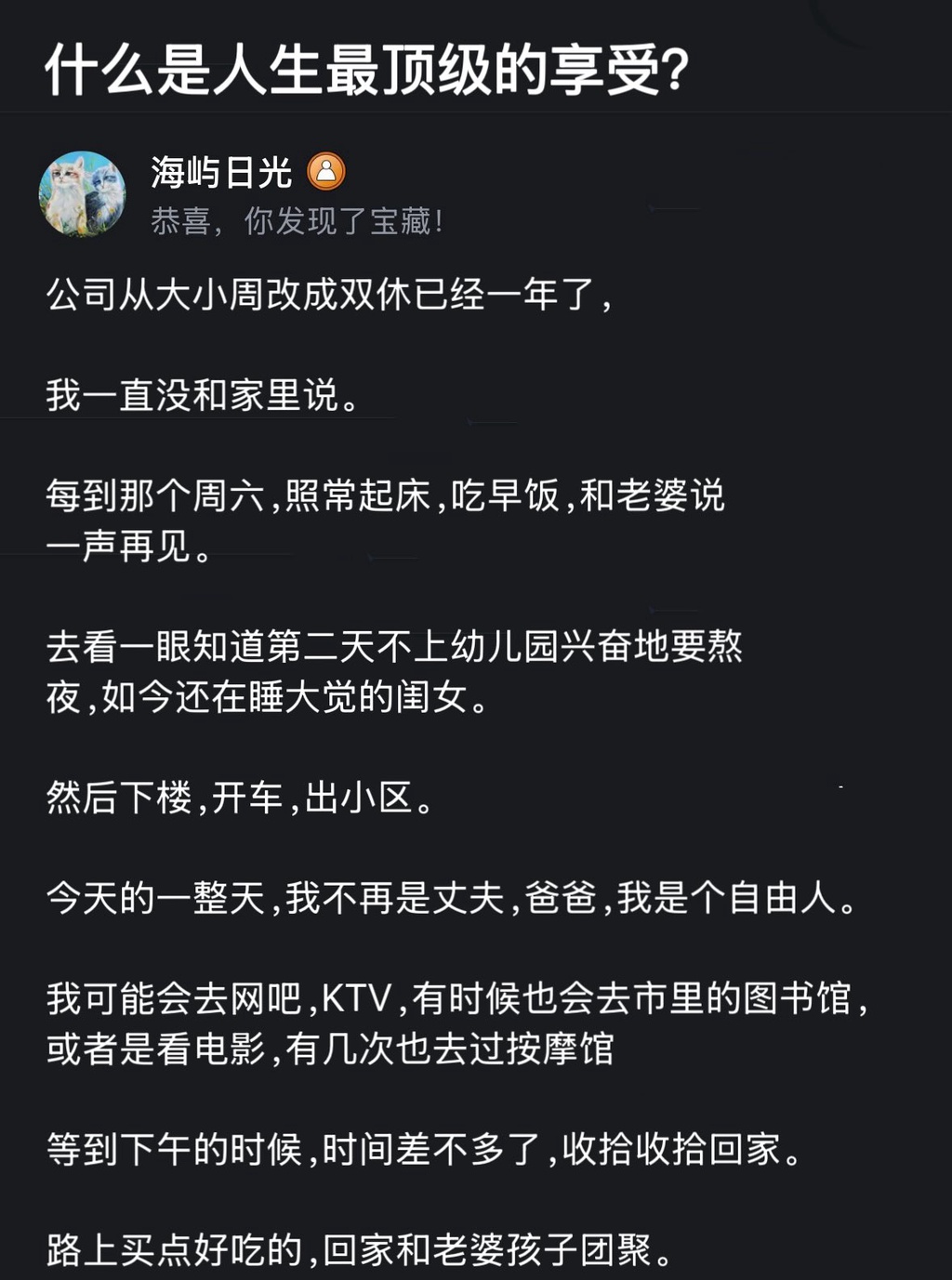Tap the orange badge beside 海屿日光
This screenshot has width=952, height=1280.
click(x=326, y=172)
